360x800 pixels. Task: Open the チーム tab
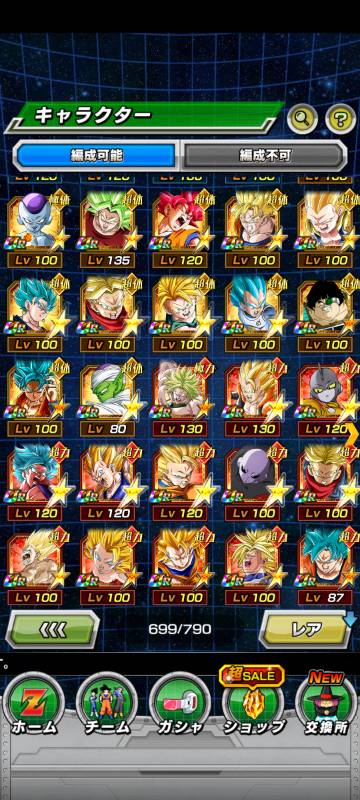point(107,705)
